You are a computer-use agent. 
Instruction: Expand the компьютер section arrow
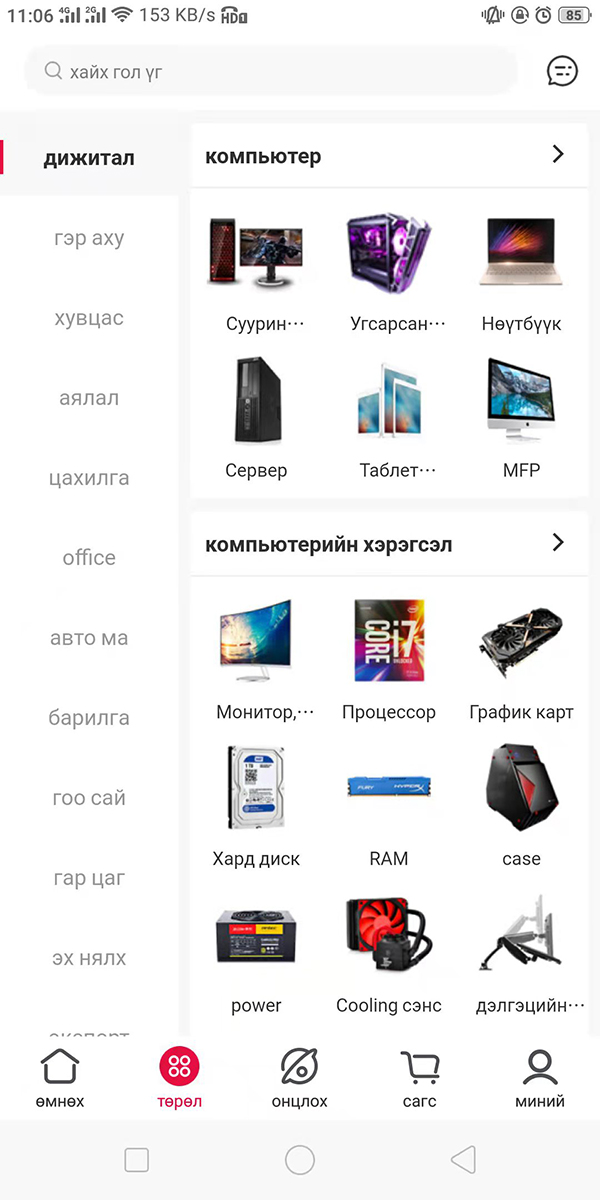[558, 155]
